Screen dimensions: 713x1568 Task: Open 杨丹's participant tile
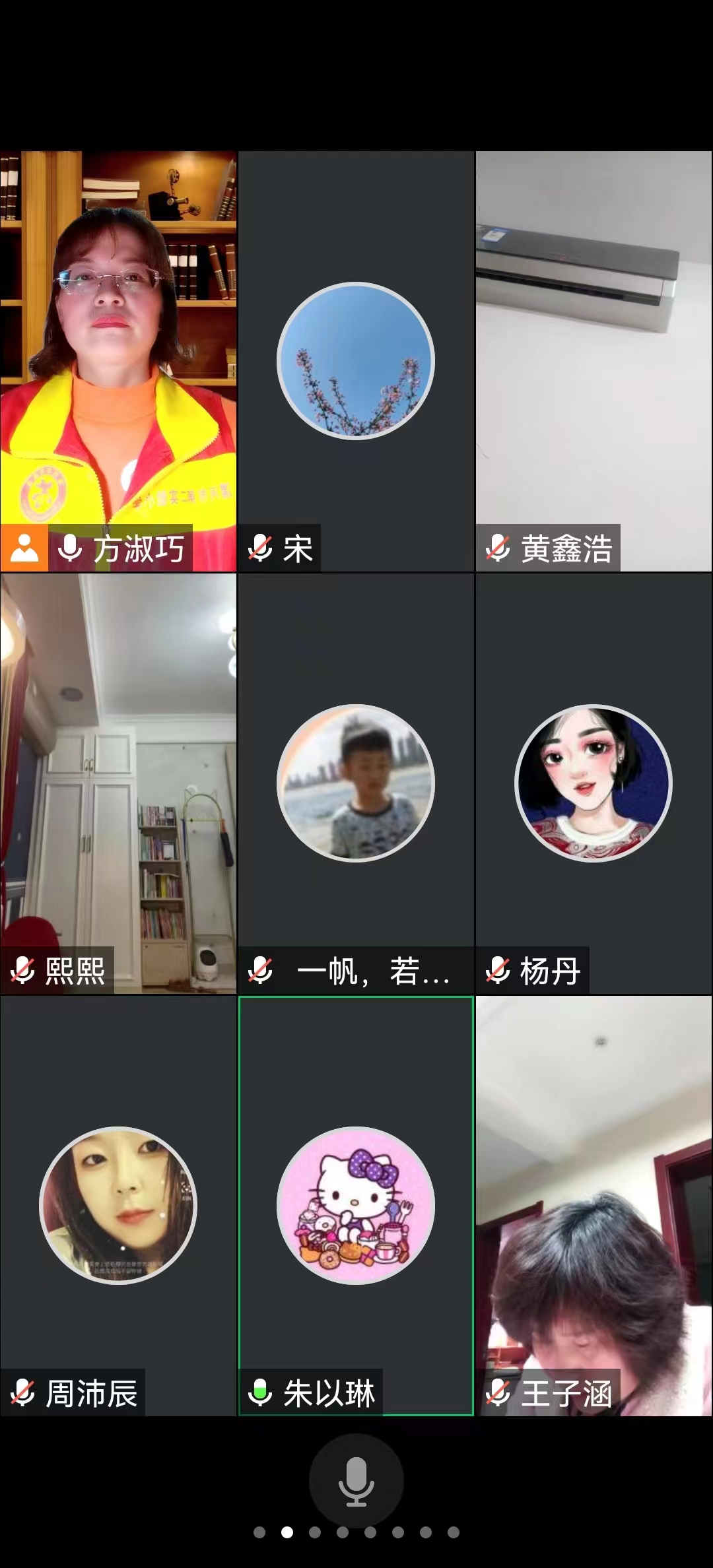tap(594, 783)
